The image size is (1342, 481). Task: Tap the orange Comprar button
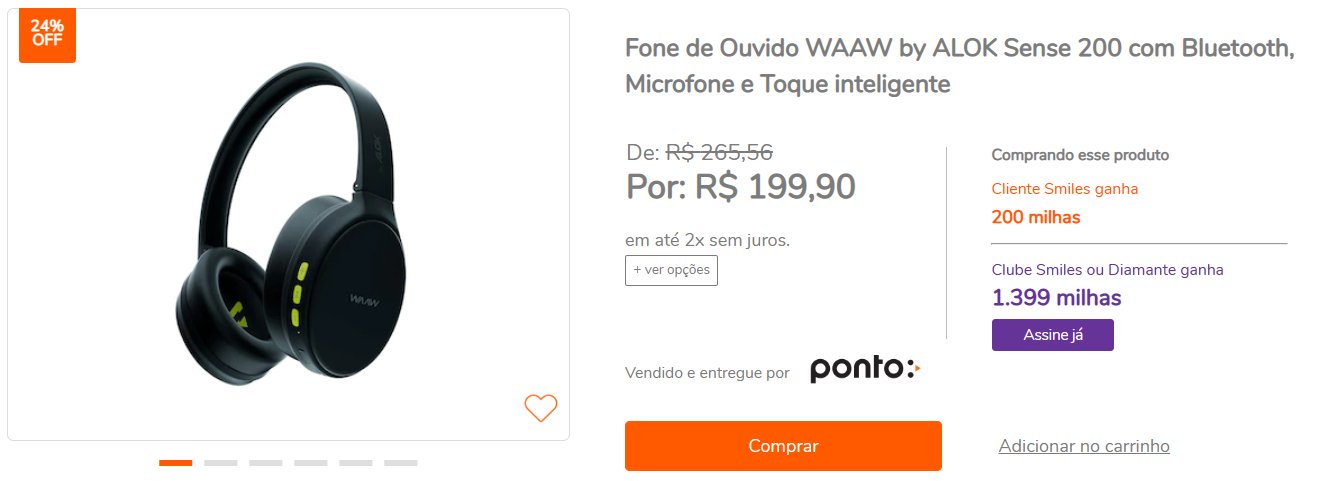[783, 446]
